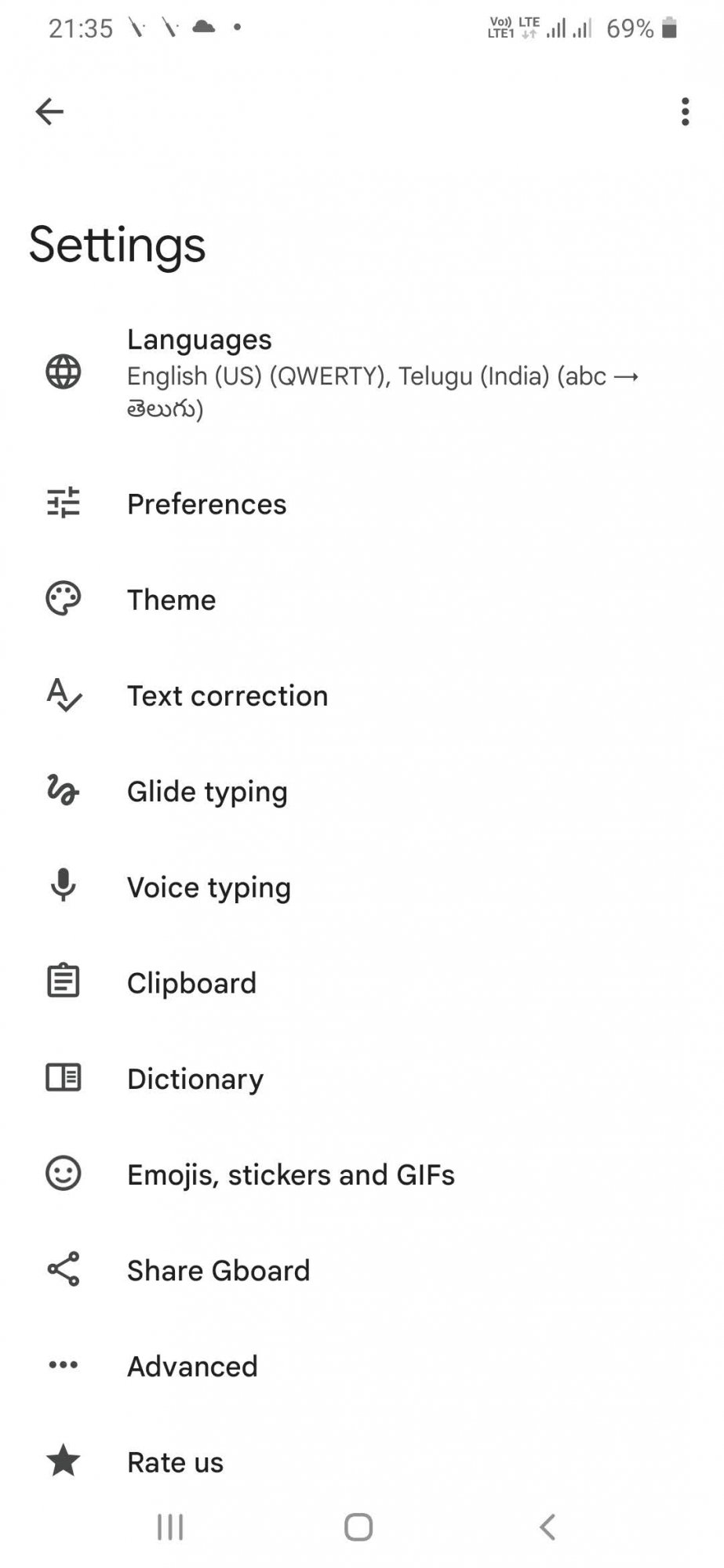Viewport: 724px width, 1568px height.
Task: Open Advanced settings
Action: [362, 1366]
